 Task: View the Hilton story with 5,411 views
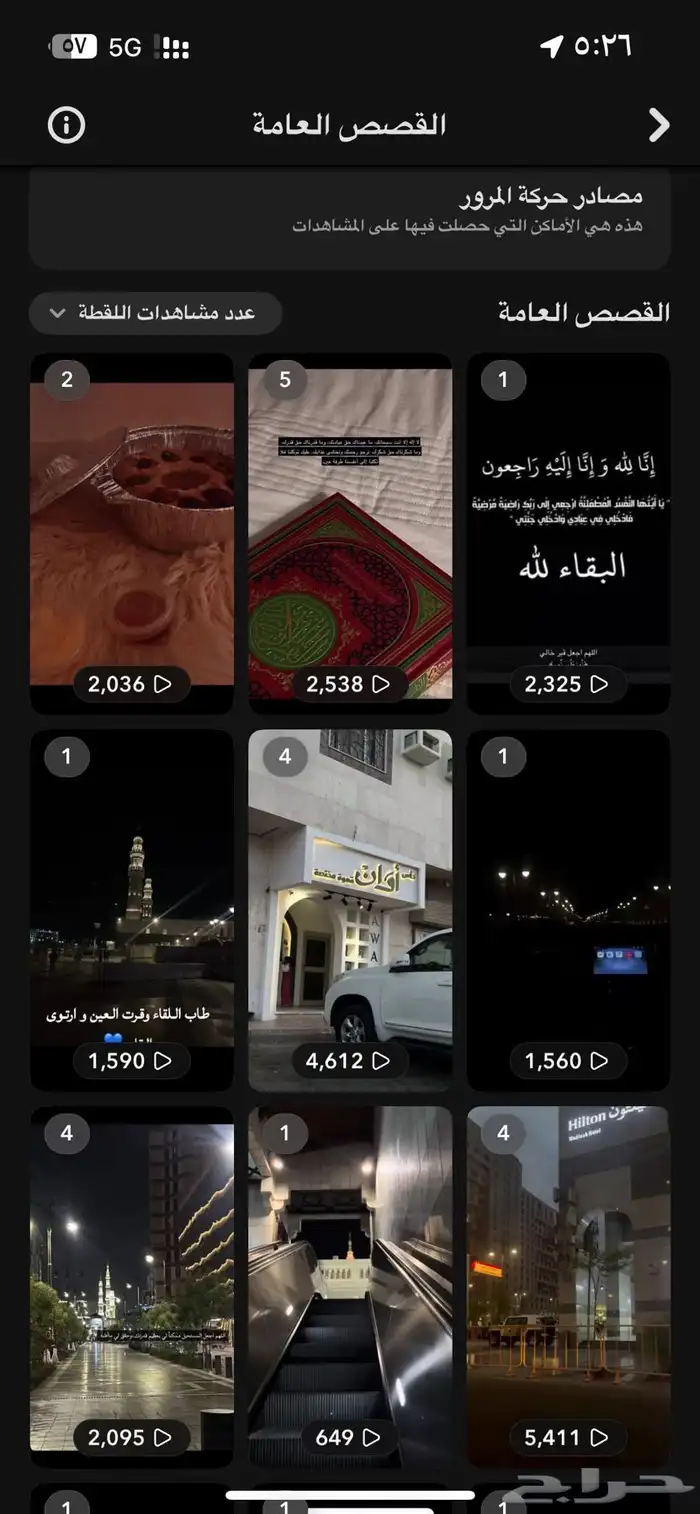click(x=568, y=1285)
